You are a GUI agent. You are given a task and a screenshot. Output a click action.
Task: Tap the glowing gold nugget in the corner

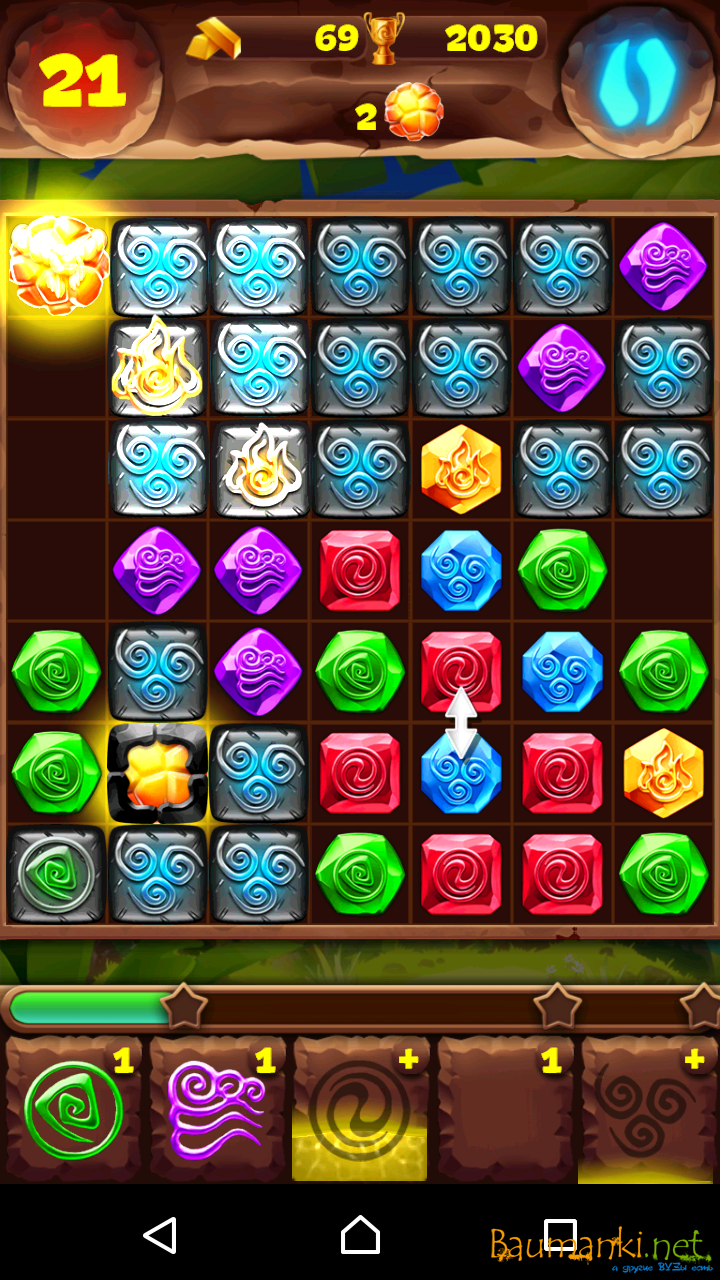click(58, 264)
